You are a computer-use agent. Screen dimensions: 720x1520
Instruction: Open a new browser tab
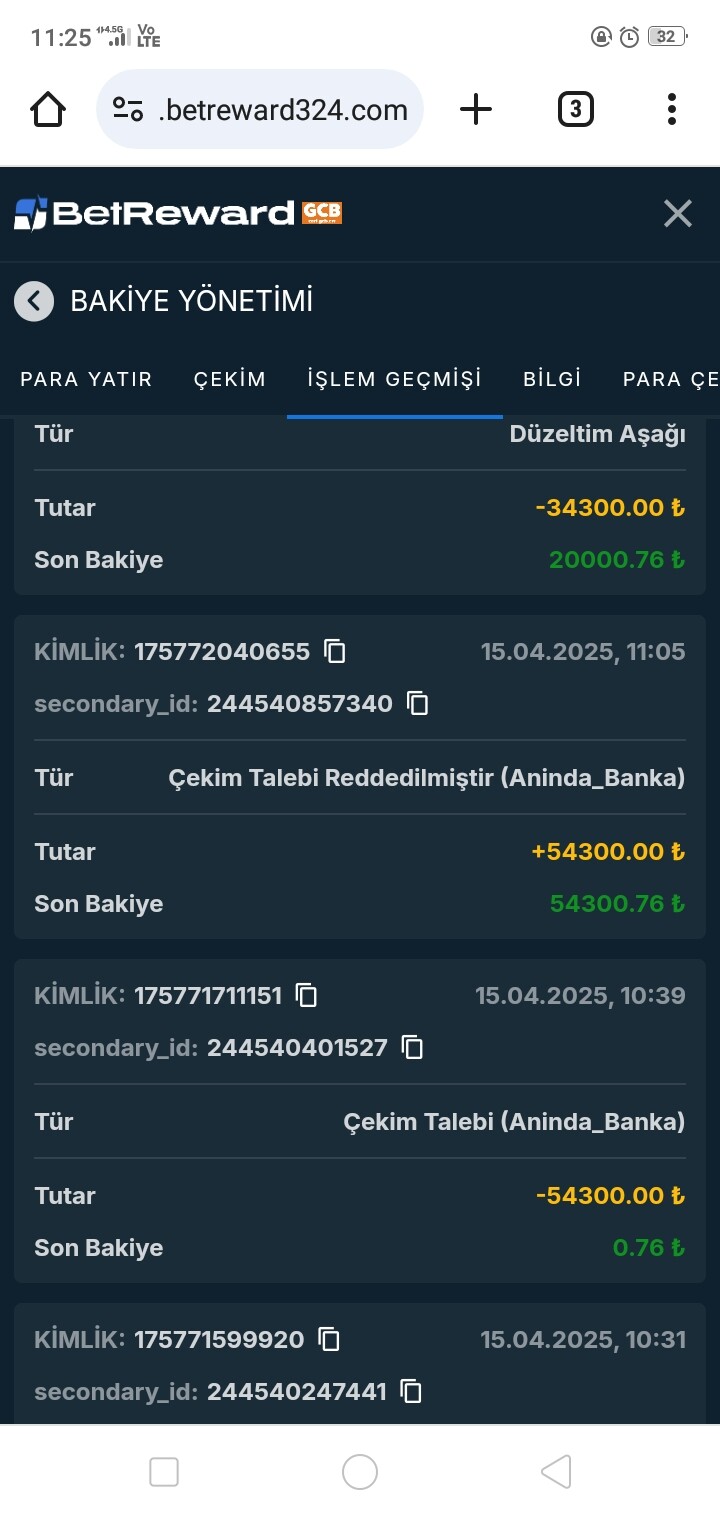[476, 109]
